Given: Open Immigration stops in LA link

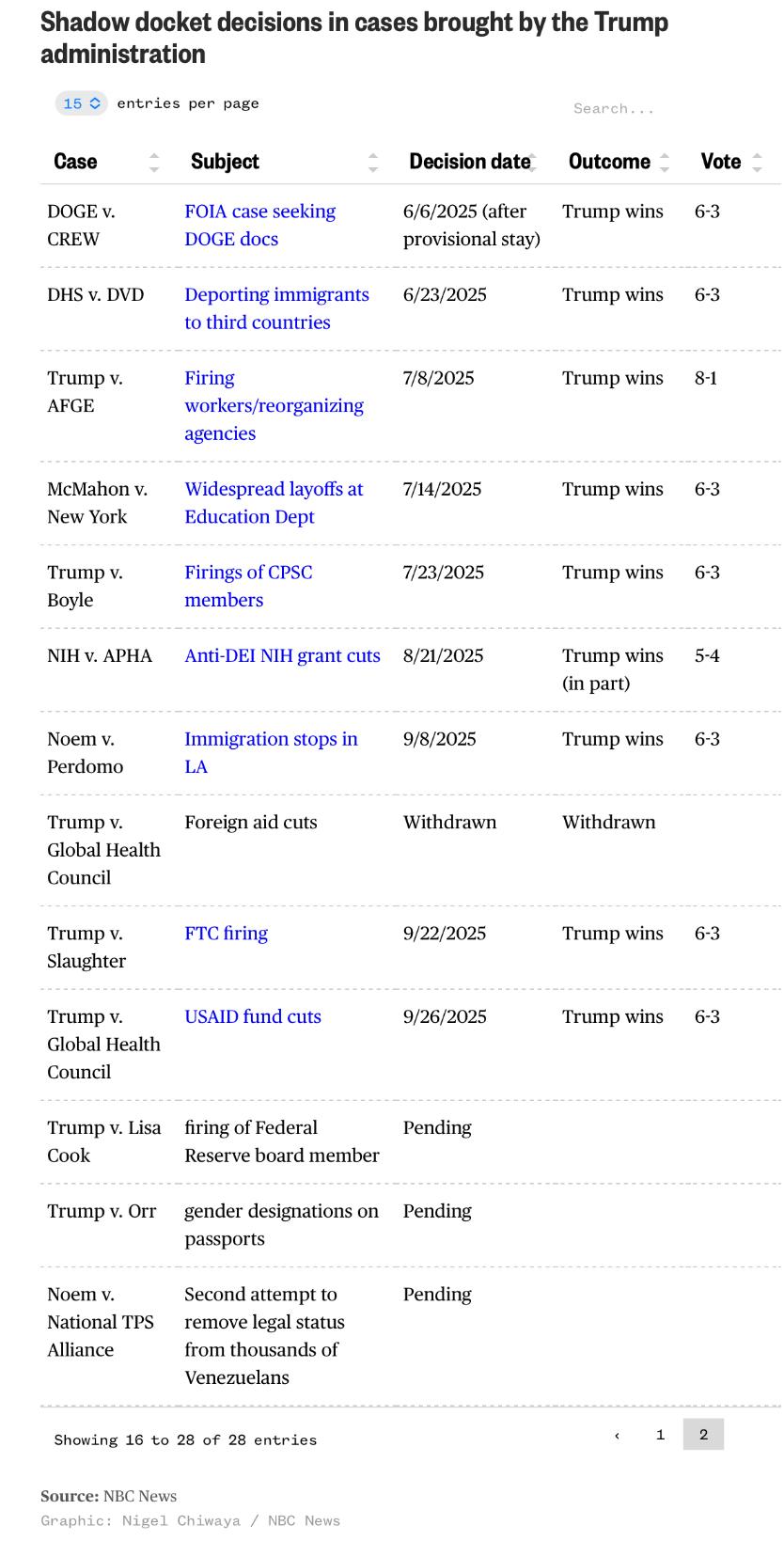Looking at the screenshot, I should [271, 740].
